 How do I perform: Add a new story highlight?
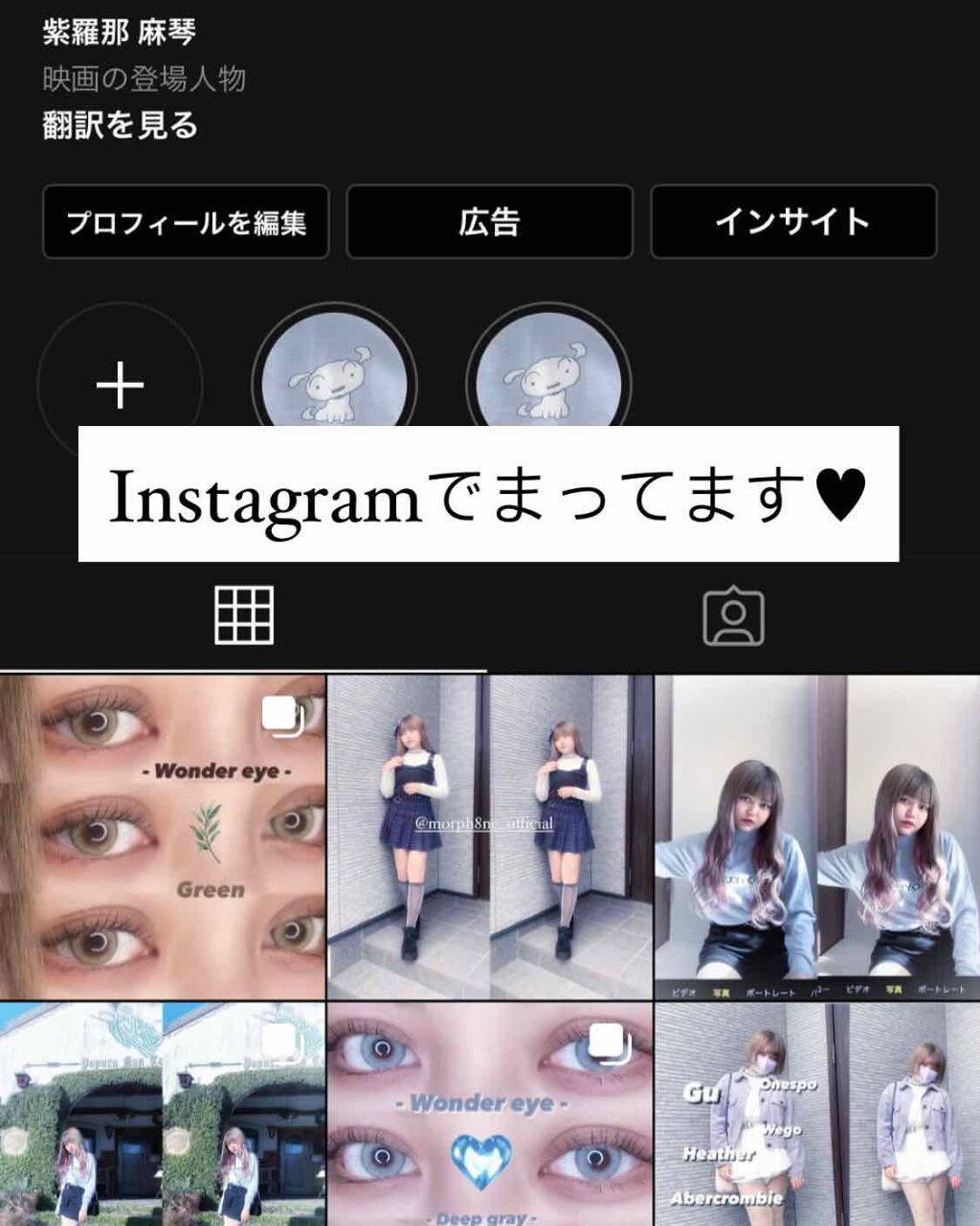coord(120,383)
